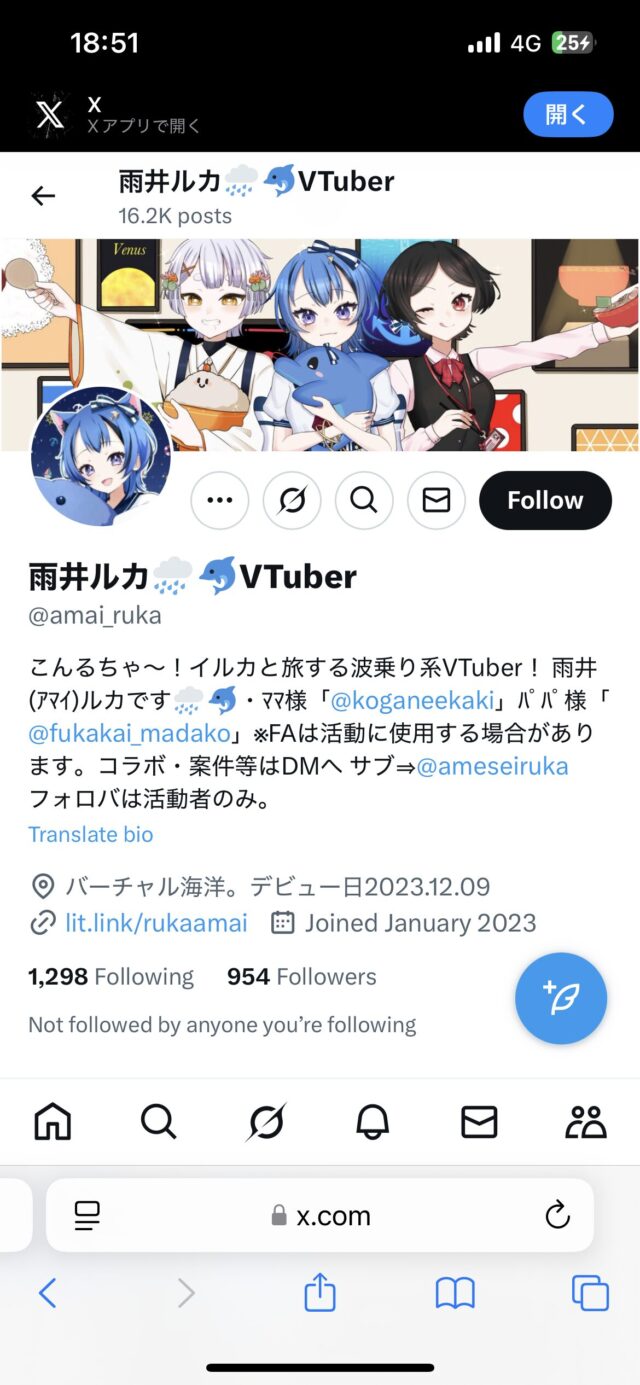The width and height of the screenshot is (640, 1385).
Task: Open the notifications bell tab
Action: (372, 1122)
